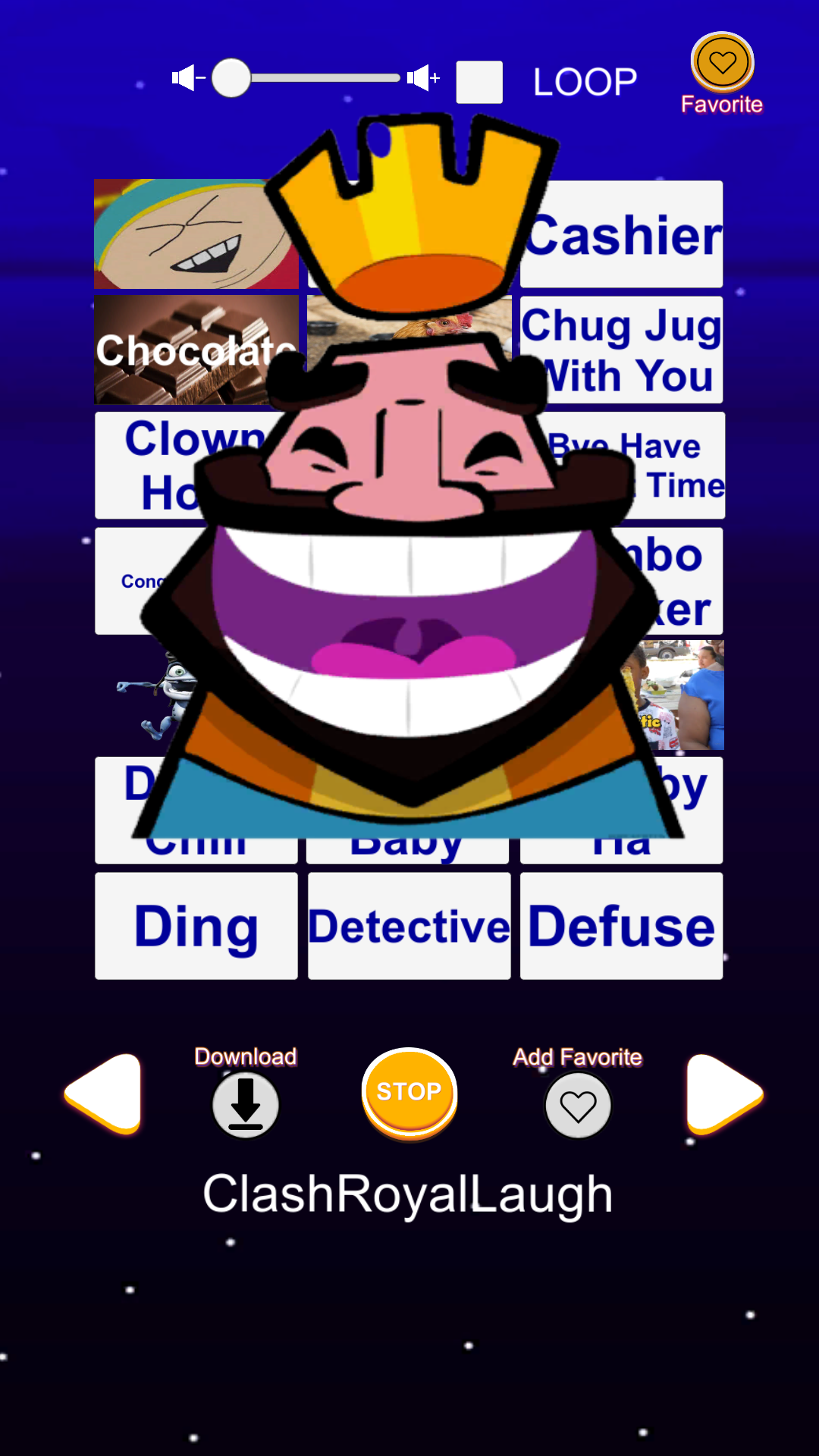819x1456 pixels.
Task: Download the ClashRoyalLaugh sound
Action: (246, 1105)
